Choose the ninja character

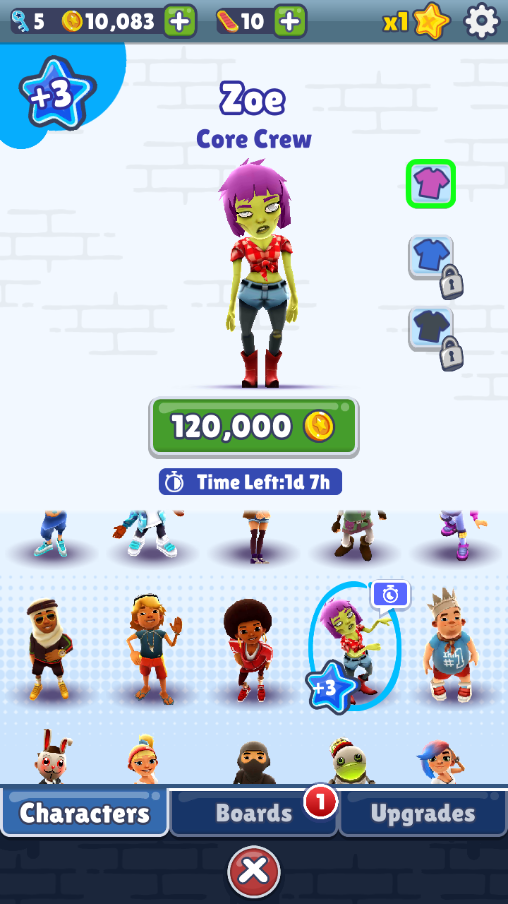coord(254,762)
